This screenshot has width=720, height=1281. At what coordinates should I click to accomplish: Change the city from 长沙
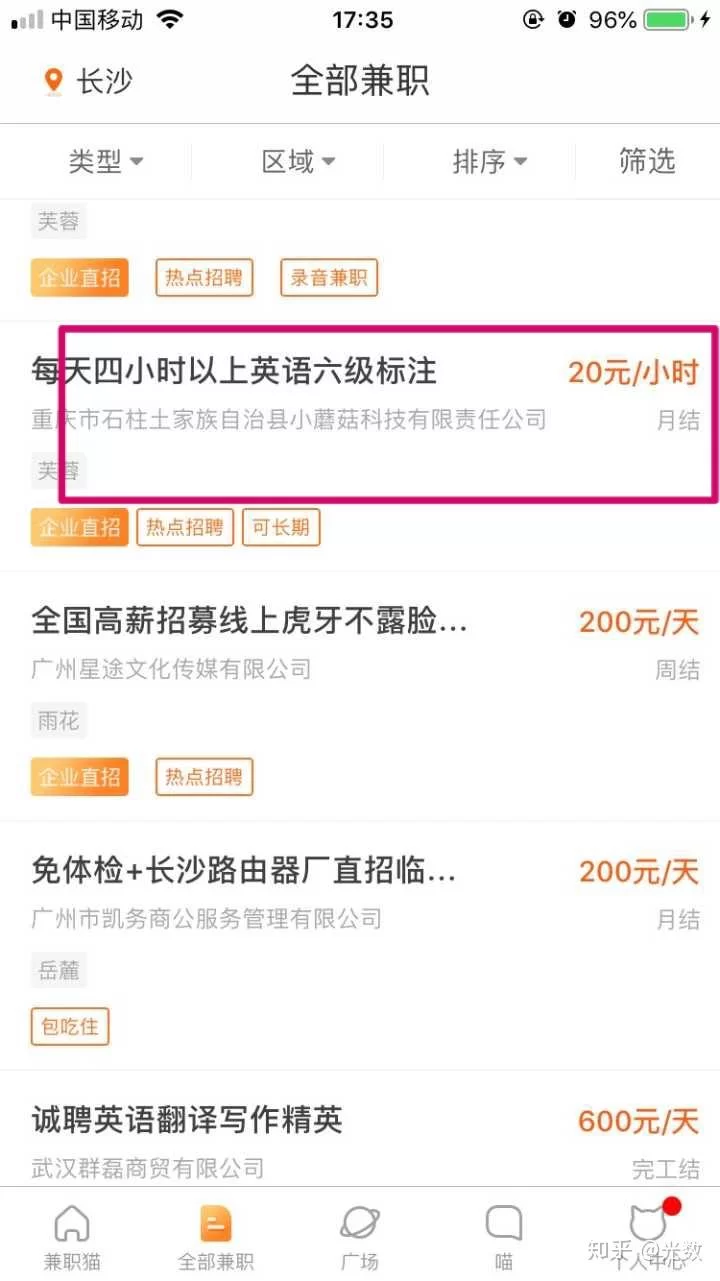(89, 81)
